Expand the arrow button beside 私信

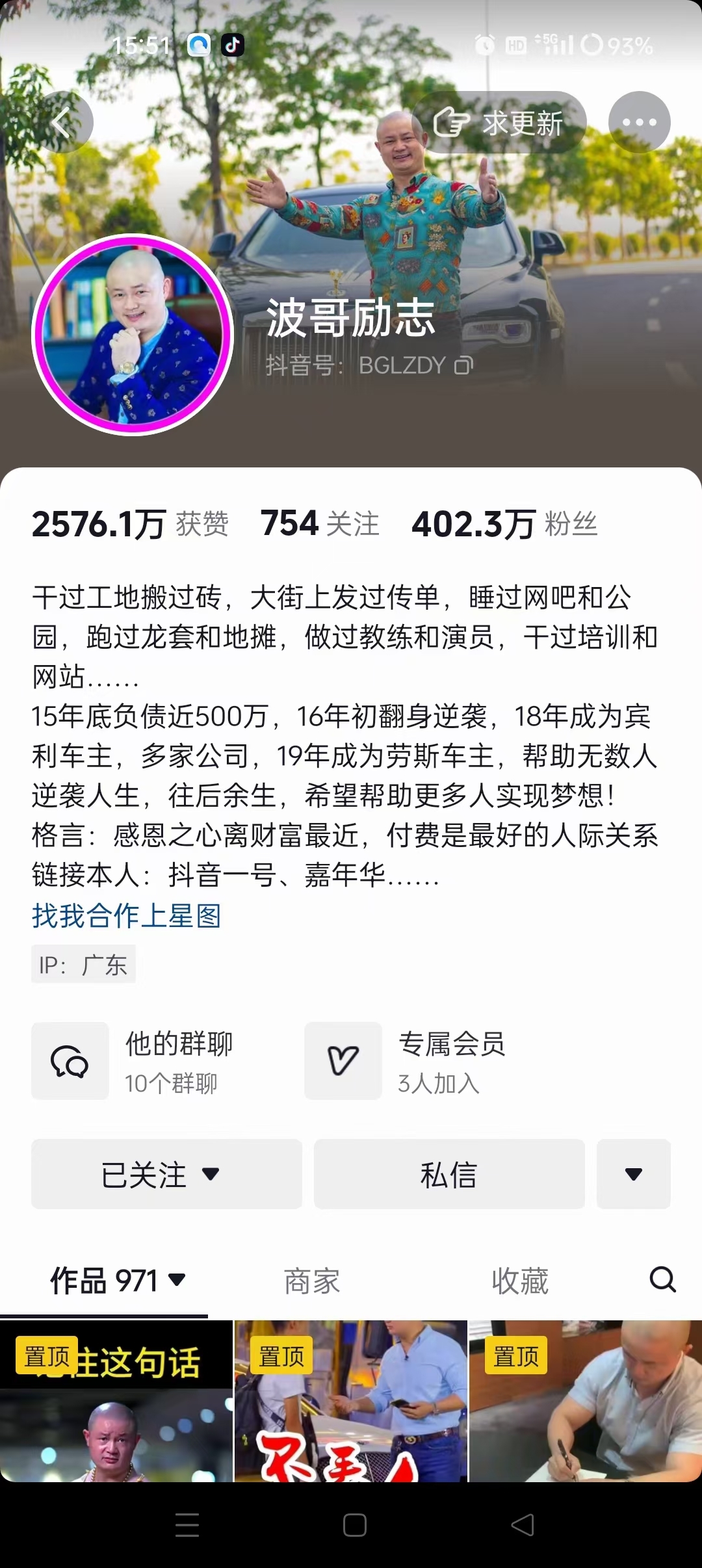pyautogui.click(x=633, y=1174)
